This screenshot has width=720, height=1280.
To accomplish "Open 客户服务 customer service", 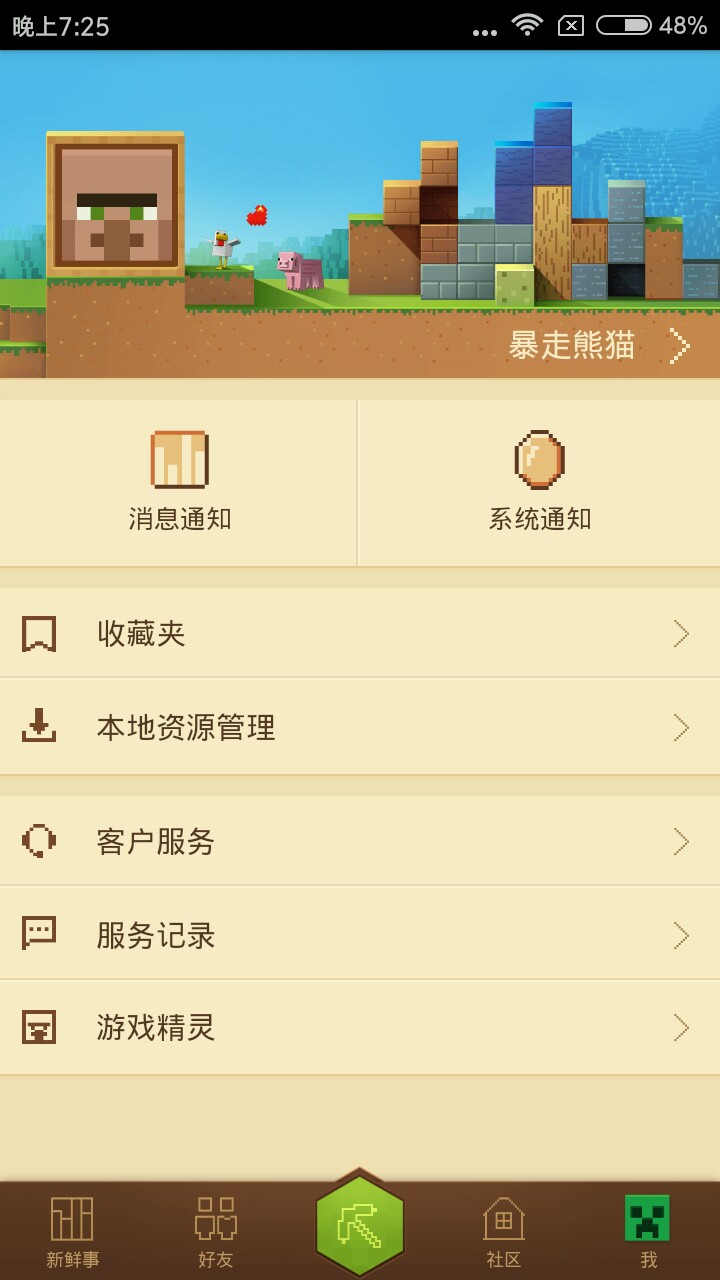I will click(360, 841).
